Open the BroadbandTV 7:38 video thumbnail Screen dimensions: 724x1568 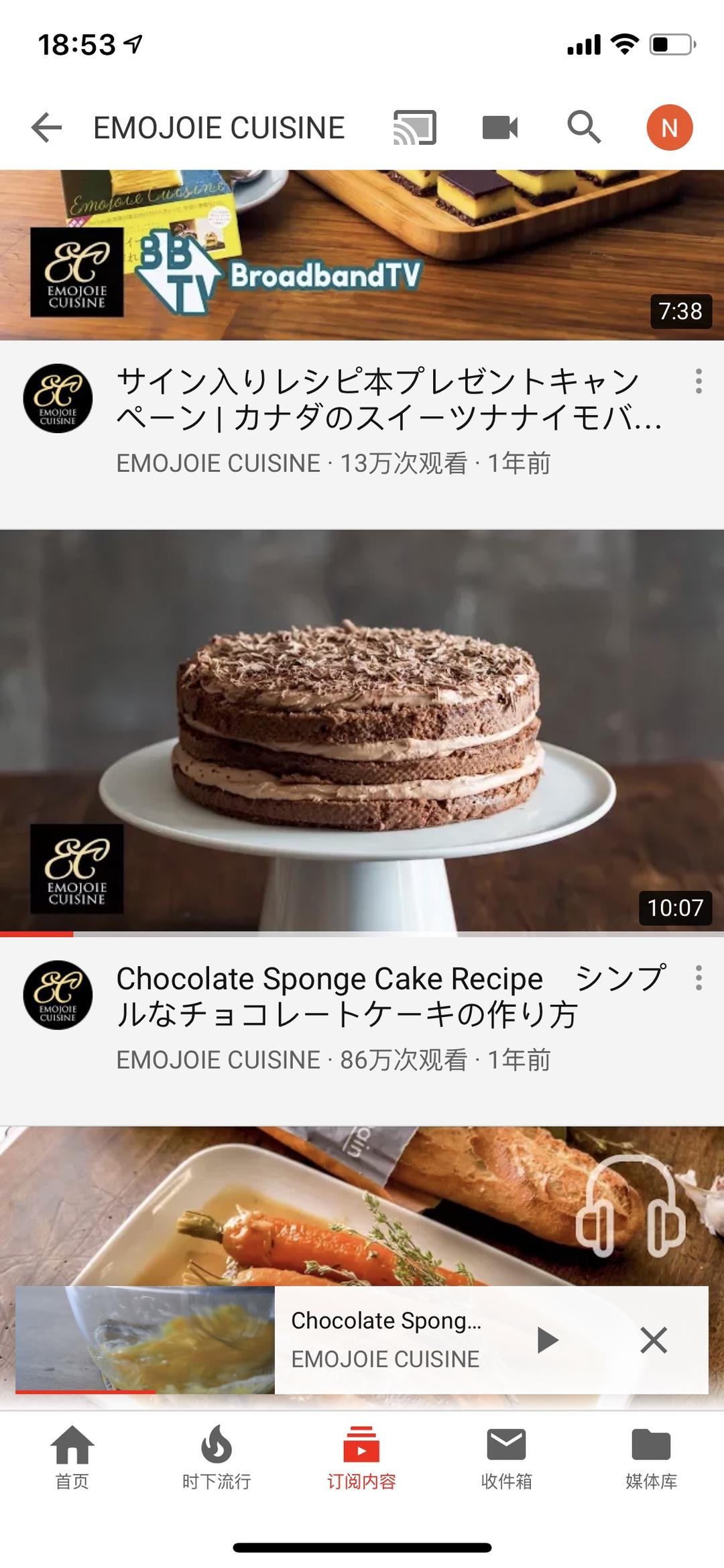[362, 255]
